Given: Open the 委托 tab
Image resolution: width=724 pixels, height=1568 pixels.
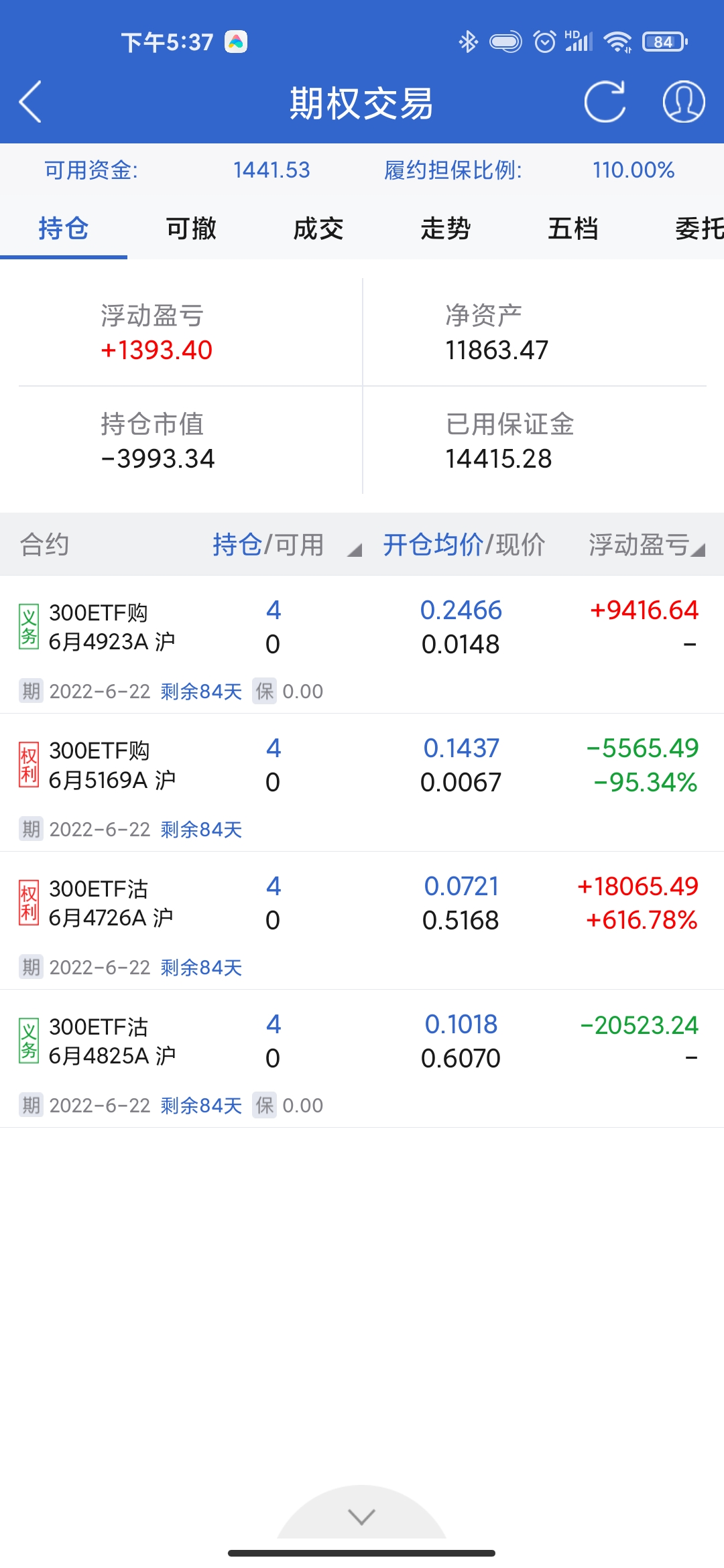Looking at the screenshot, I should click(x=697, y=228).
